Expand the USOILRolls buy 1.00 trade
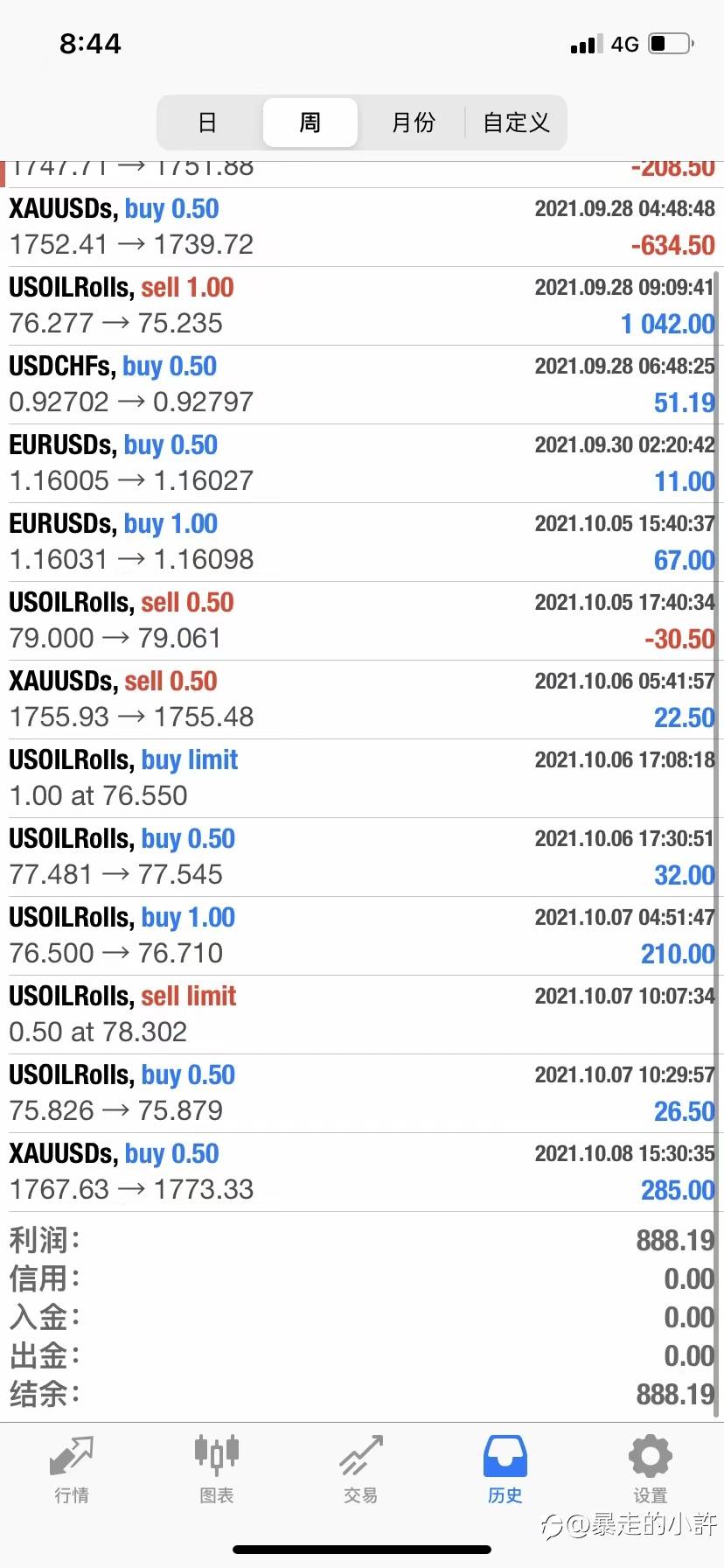Viewport: 724px width, 1568px height. (x=362, y=936)
